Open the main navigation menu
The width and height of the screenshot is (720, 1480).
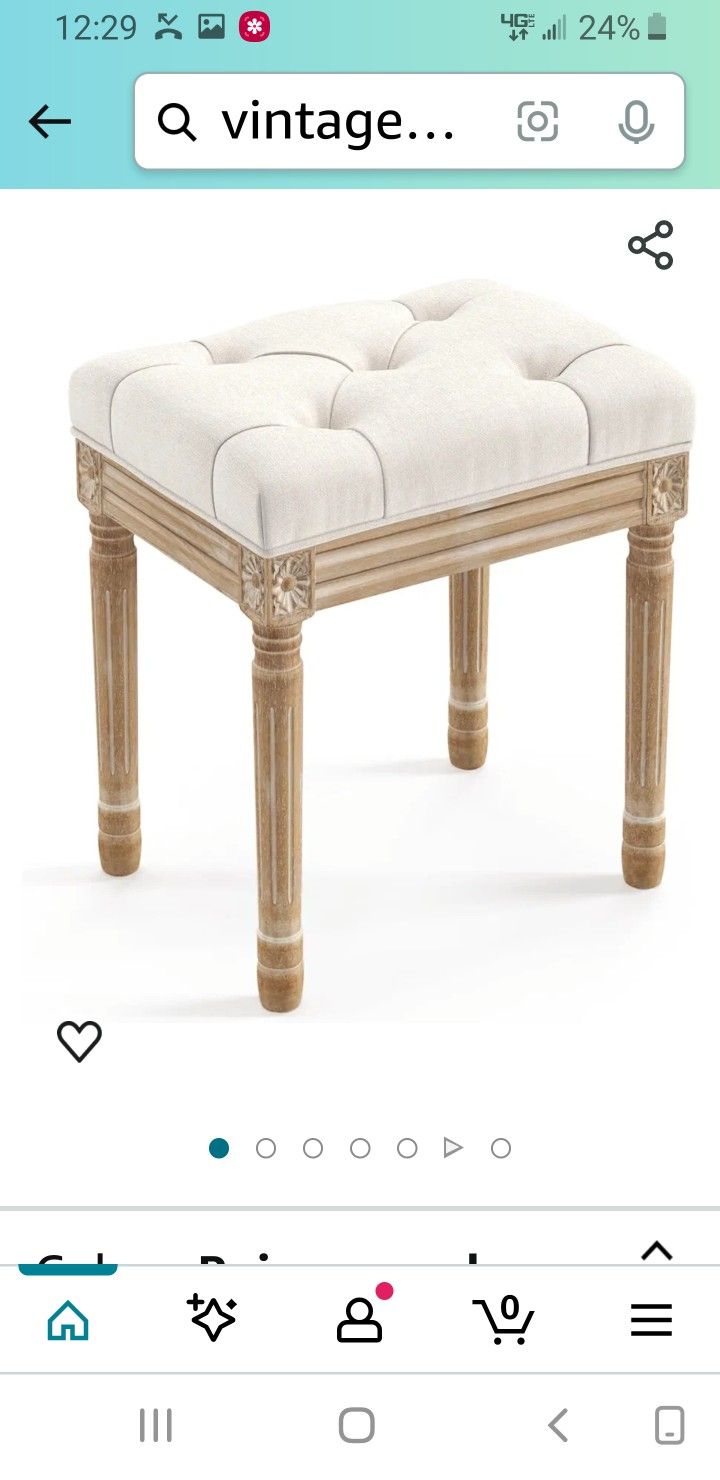[651, 1320]
